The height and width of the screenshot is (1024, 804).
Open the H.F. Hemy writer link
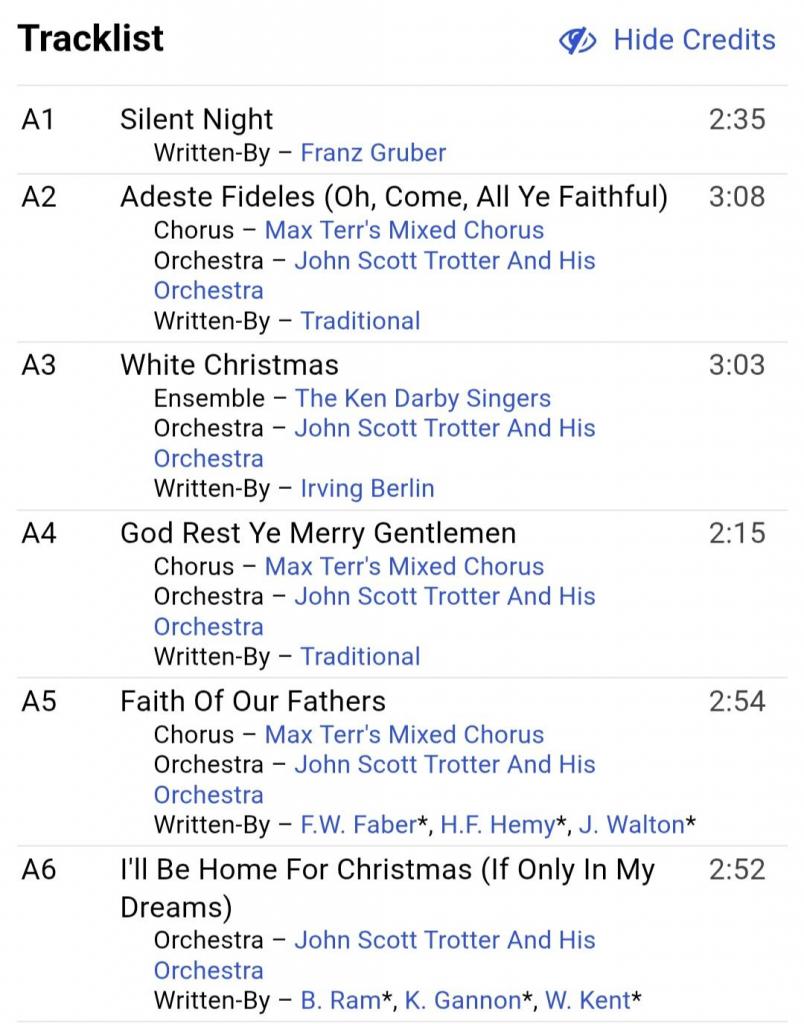[x=497, y=825]
